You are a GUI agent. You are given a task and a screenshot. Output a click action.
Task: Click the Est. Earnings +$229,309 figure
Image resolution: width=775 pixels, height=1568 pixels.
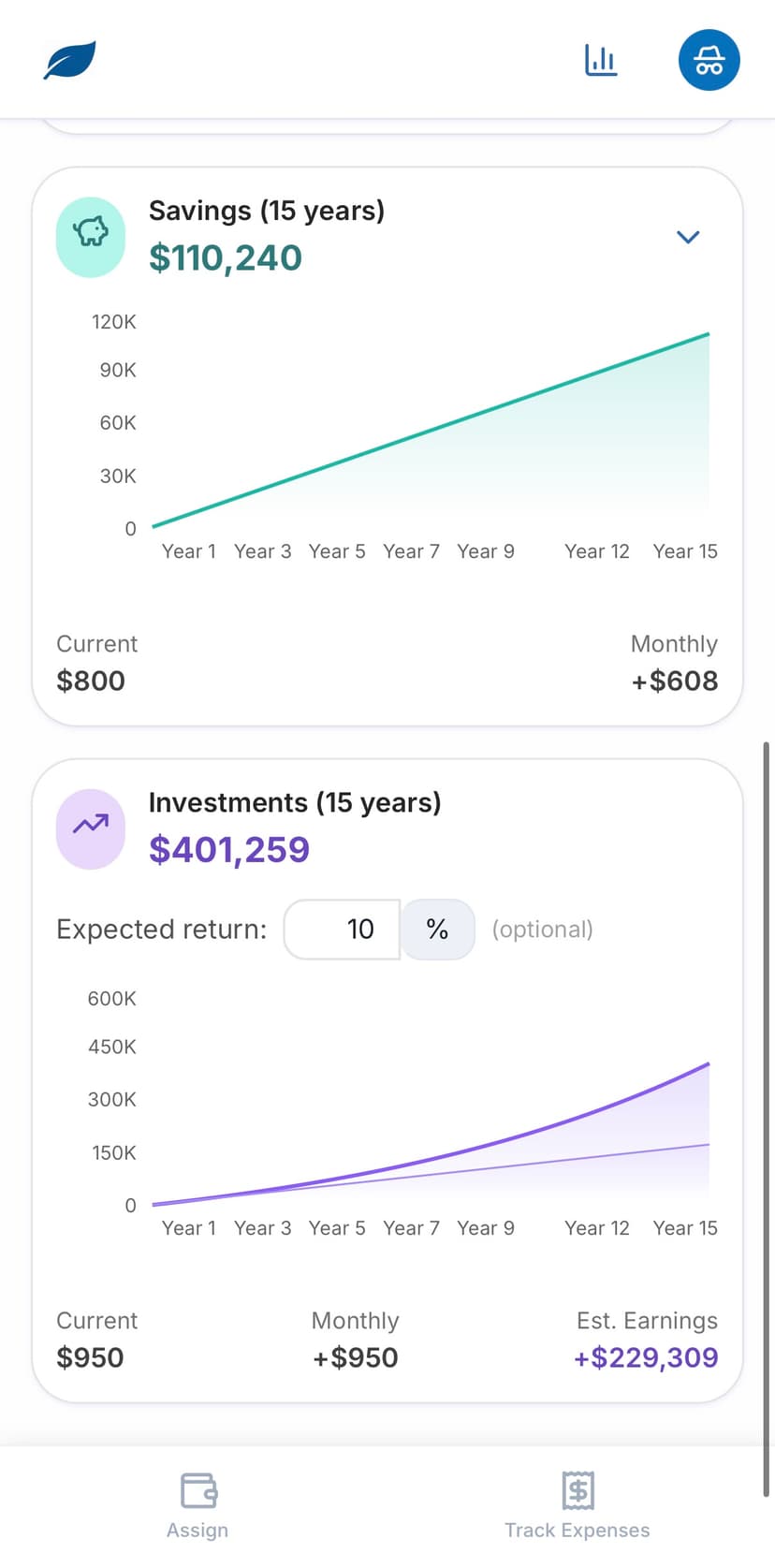click(x=646, y=1356)
